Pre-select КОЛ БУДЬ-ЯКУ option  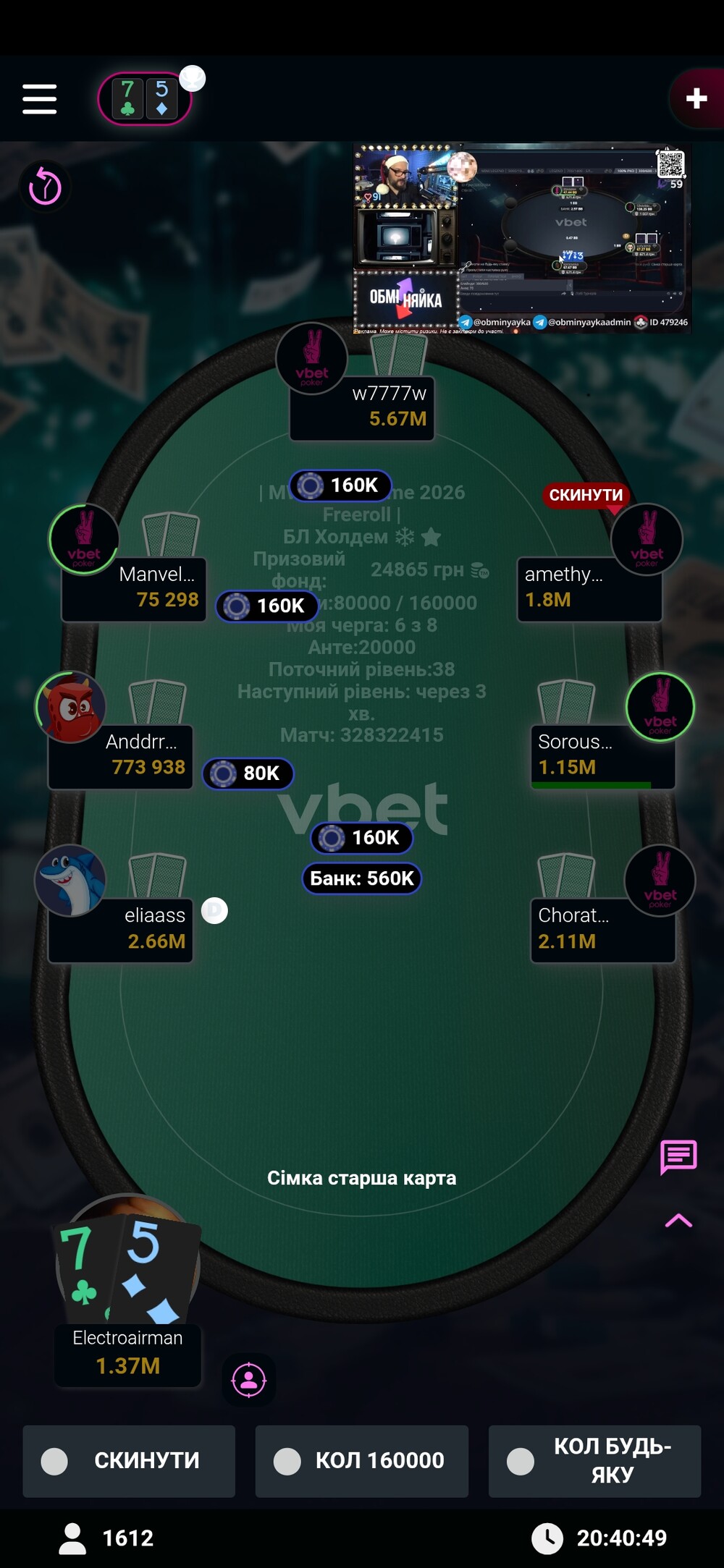594,1461
